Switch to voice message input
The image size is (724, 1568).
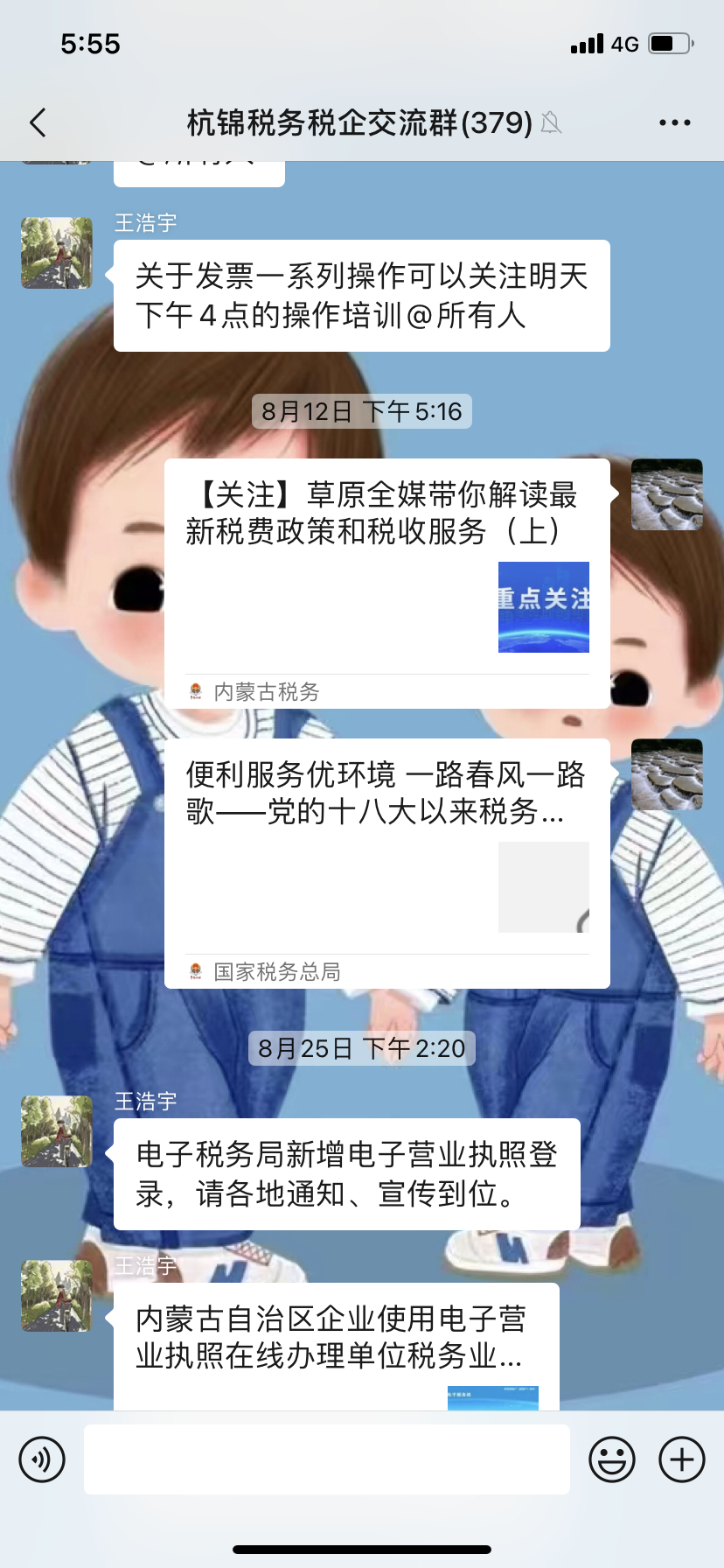click(42, 1459)
